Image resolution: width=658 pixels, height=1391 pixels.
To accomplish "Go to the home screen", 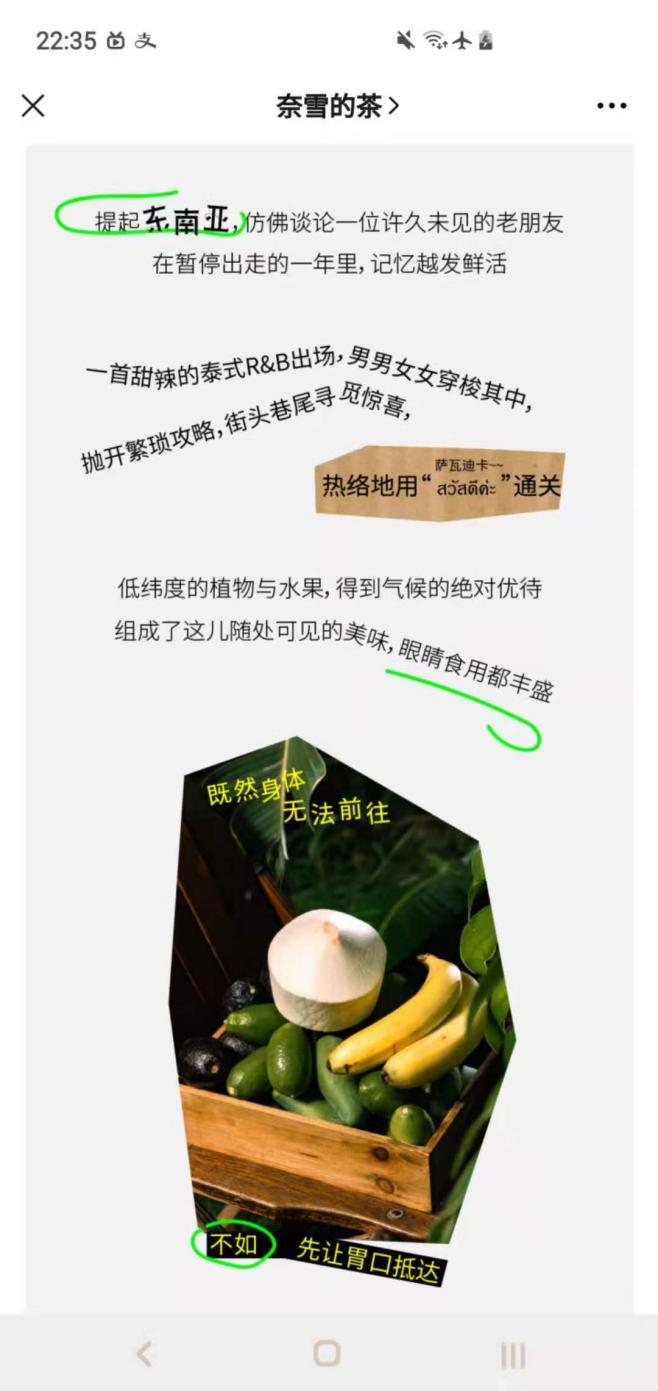I will [x=327, y=1353].
